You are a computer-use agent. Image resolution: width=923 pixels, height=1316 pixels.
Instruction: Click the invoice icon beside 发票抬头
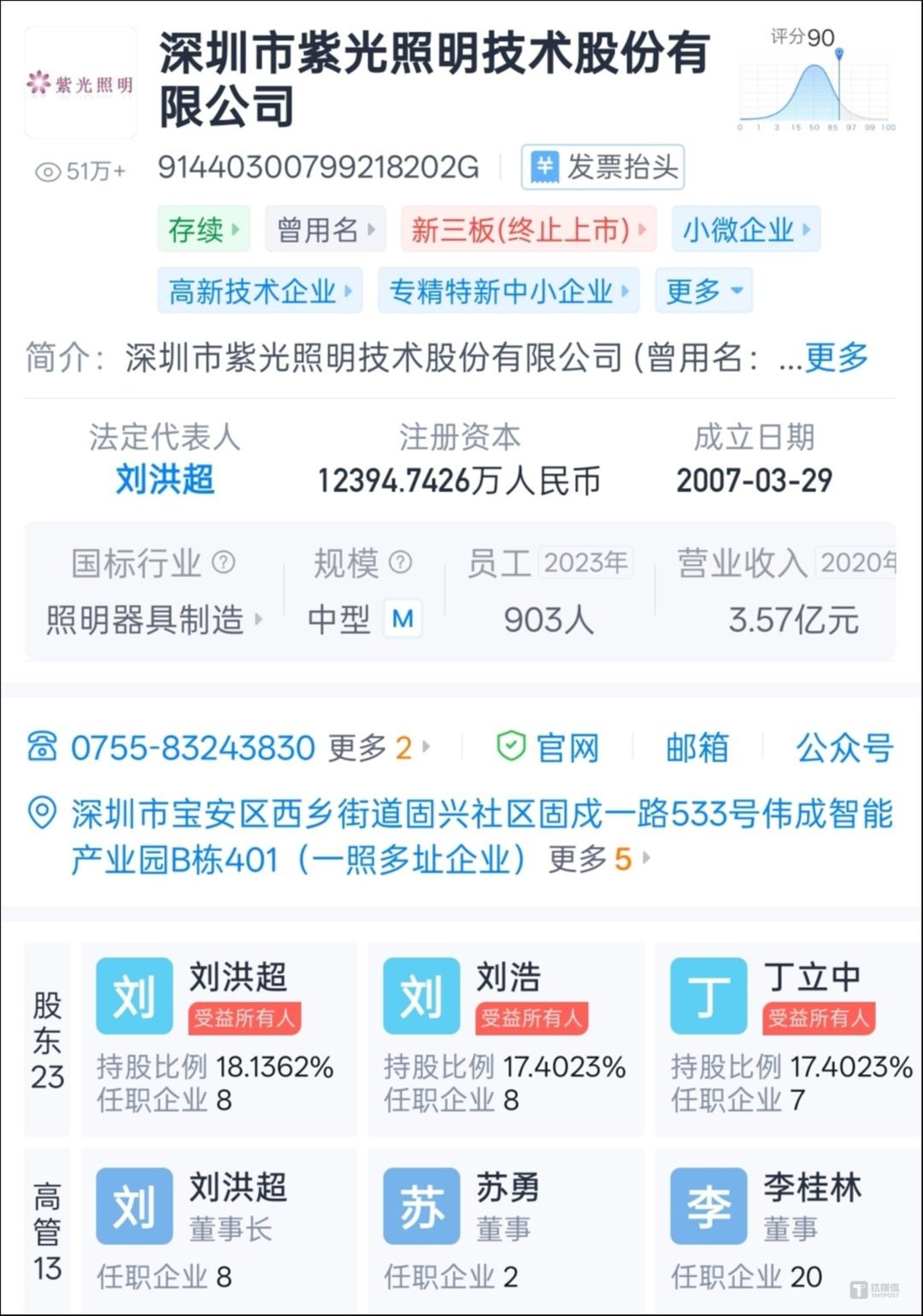546,167
